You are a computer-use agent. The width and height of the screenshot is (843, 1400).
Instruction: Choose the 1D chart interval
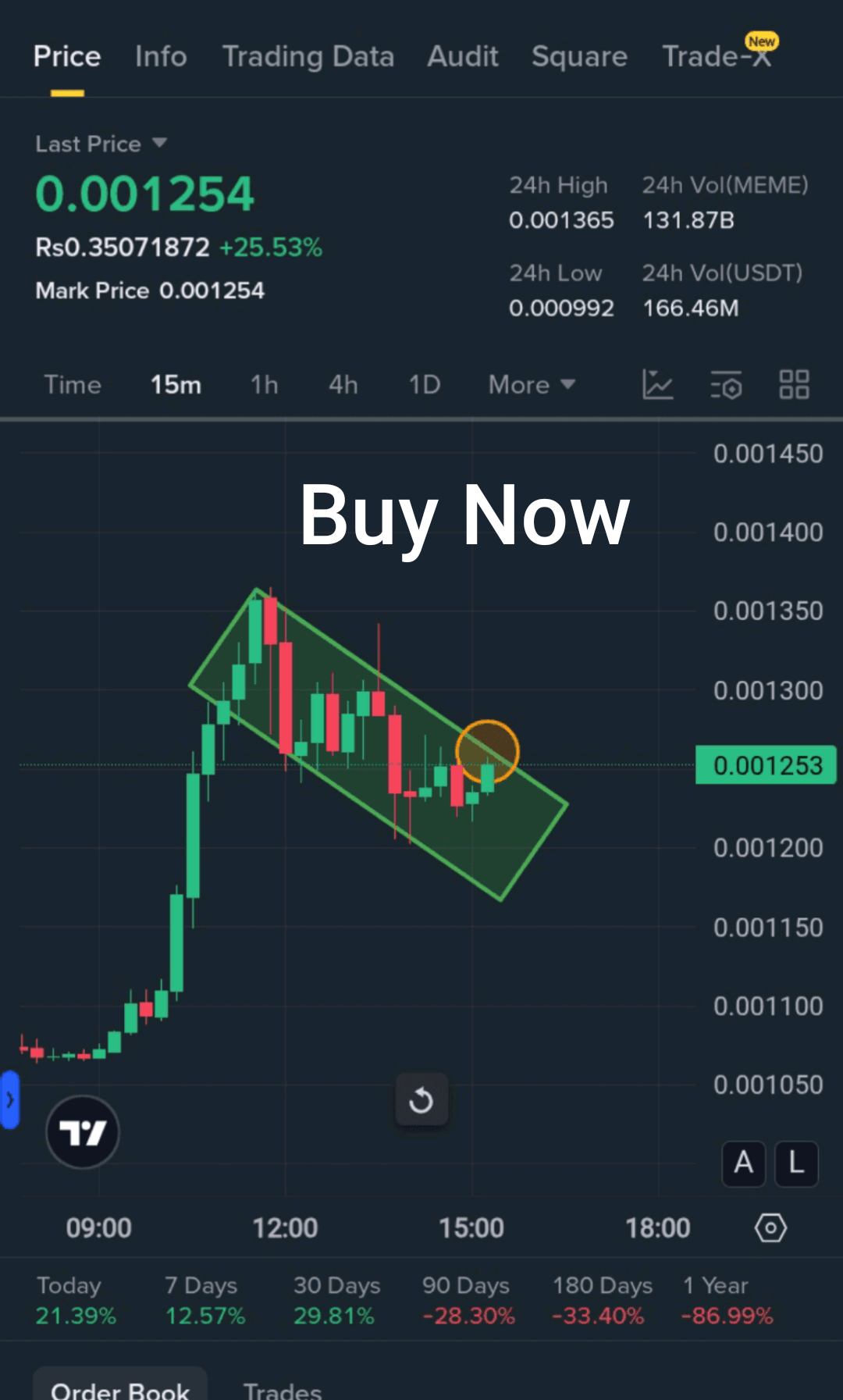pos(425,385)
